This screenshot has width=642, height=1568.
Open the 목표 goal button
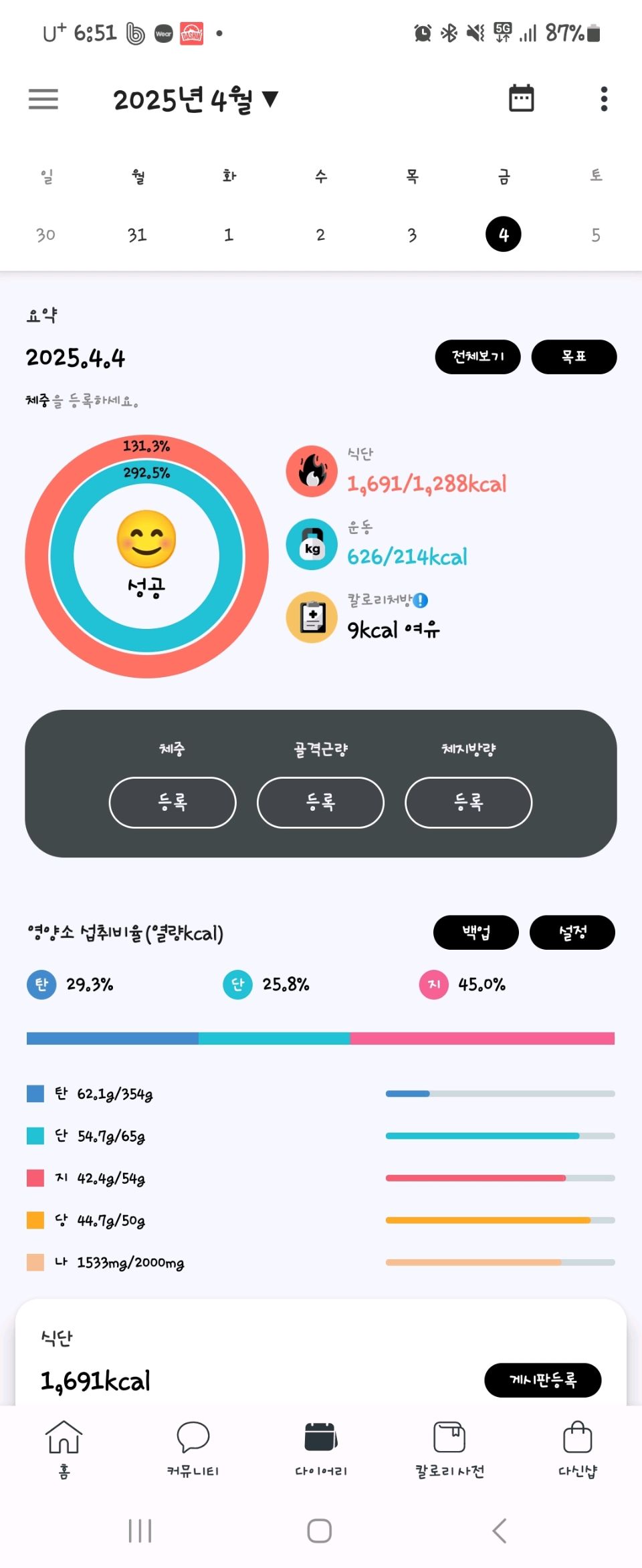click(x=574, y=356)
